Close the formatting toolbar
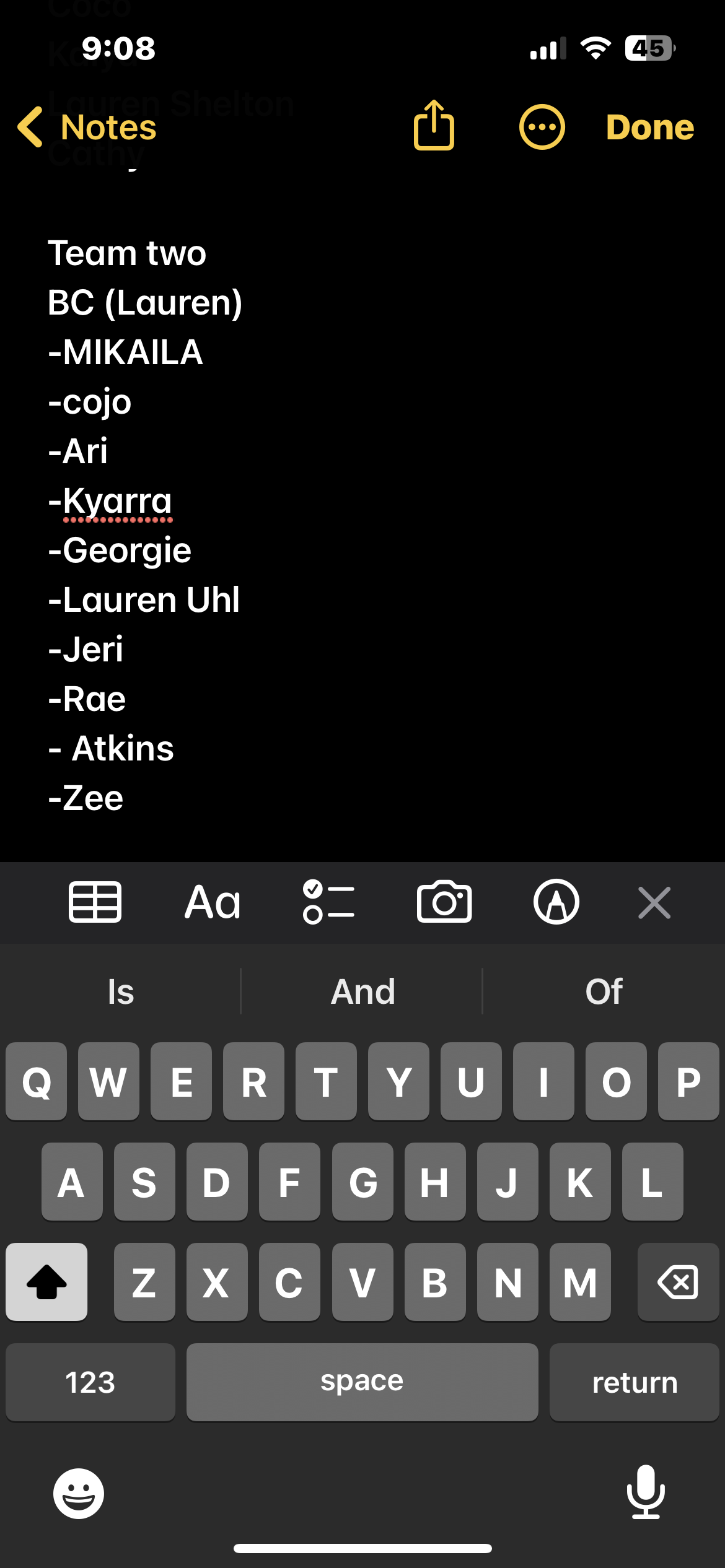The width and height of the screenshot is (725, 1568). tap(654, 902)
